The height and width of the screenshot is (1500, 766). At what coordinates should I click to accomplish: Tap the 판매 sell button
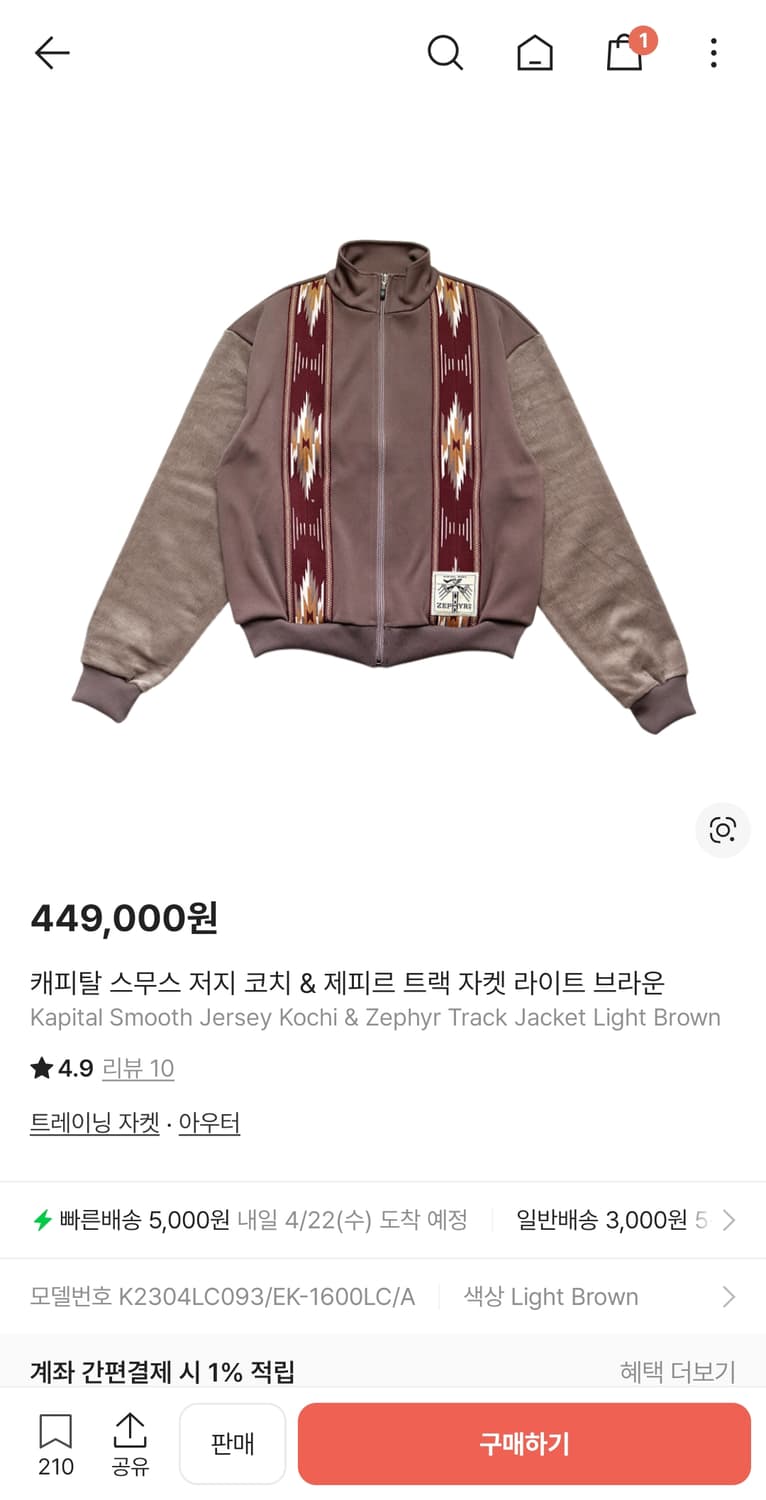232,1443
